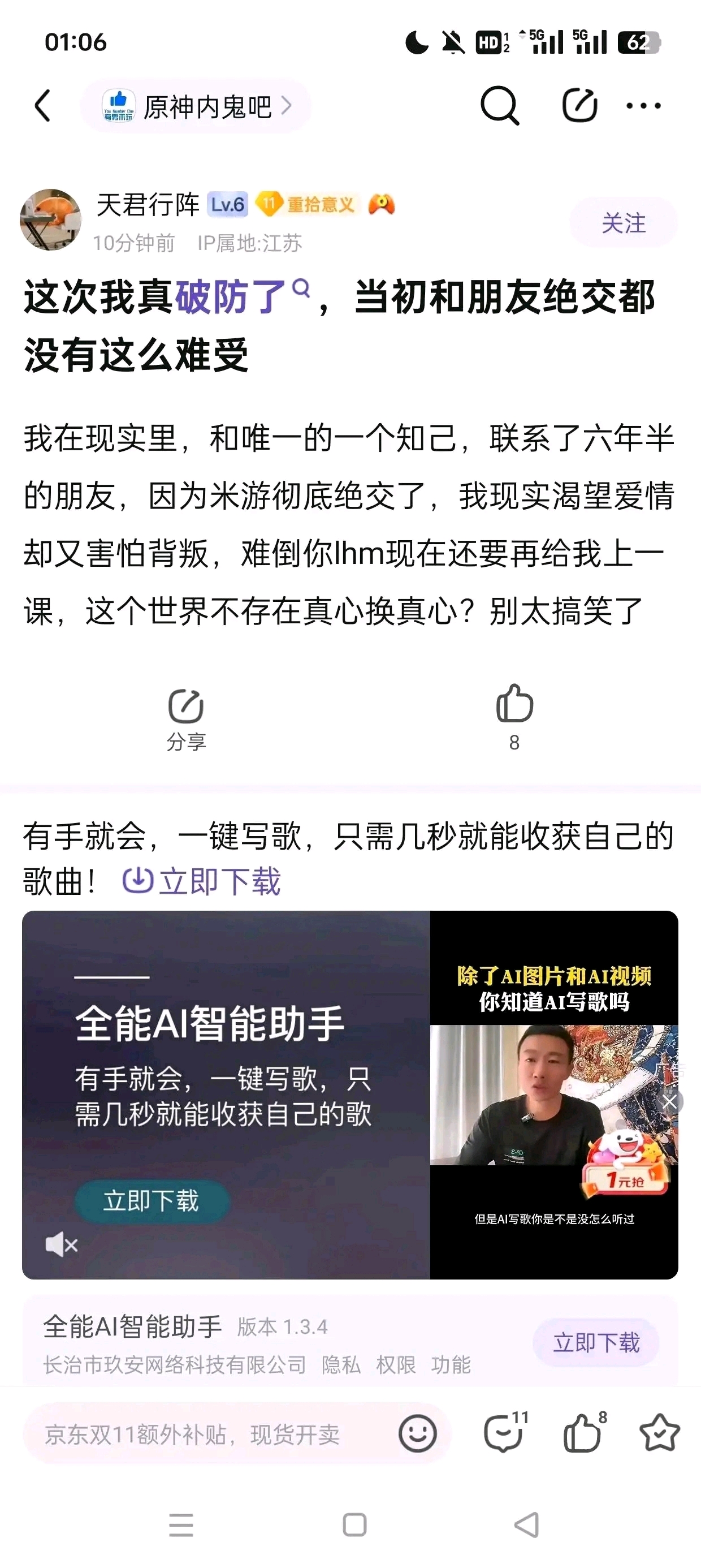This screenshot has width=701, height=1568.
Task: Go back using the top-left arrow
Action: (x=42, y=106)
